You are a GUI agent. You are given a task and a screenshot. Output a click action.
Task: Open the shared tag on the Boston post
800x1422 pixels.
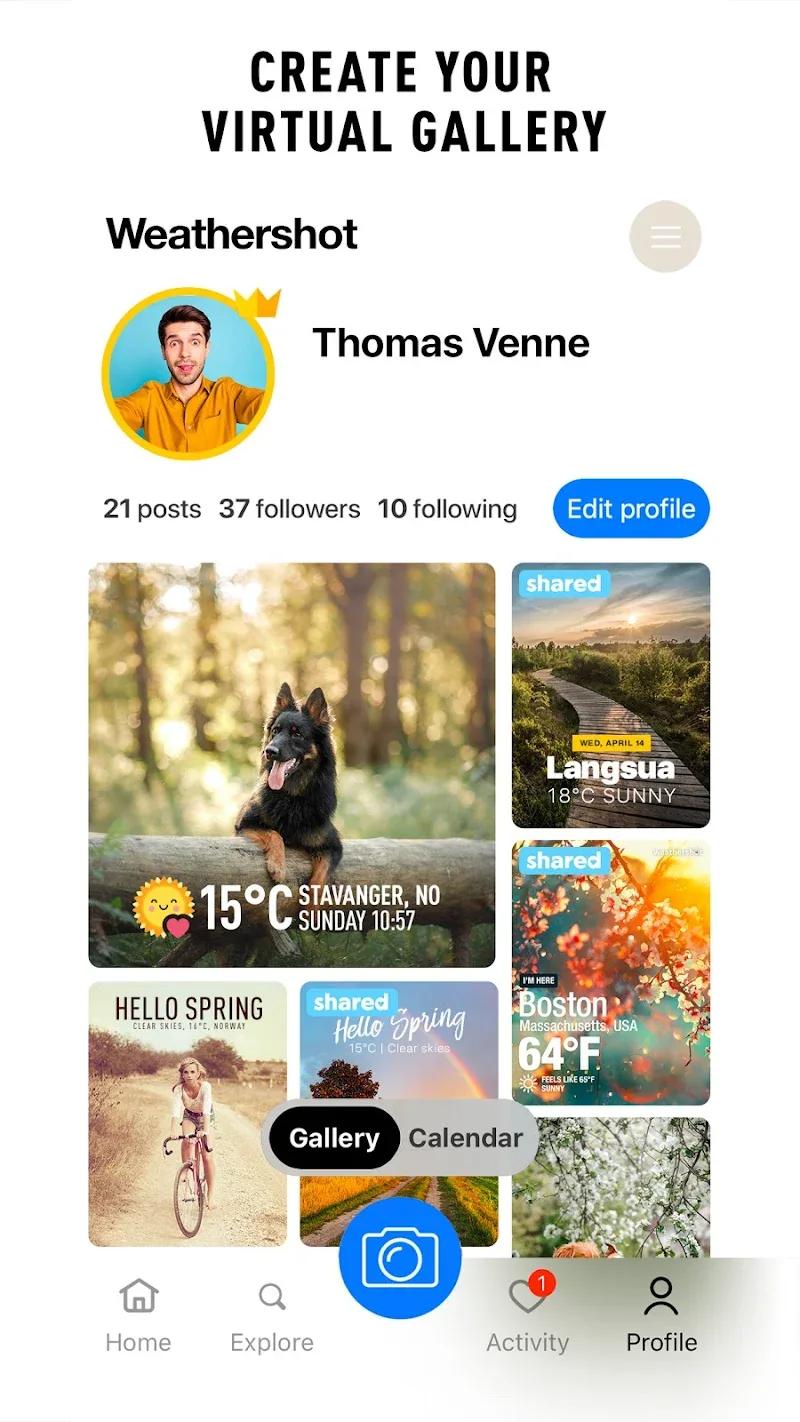(x=564, y=861)
